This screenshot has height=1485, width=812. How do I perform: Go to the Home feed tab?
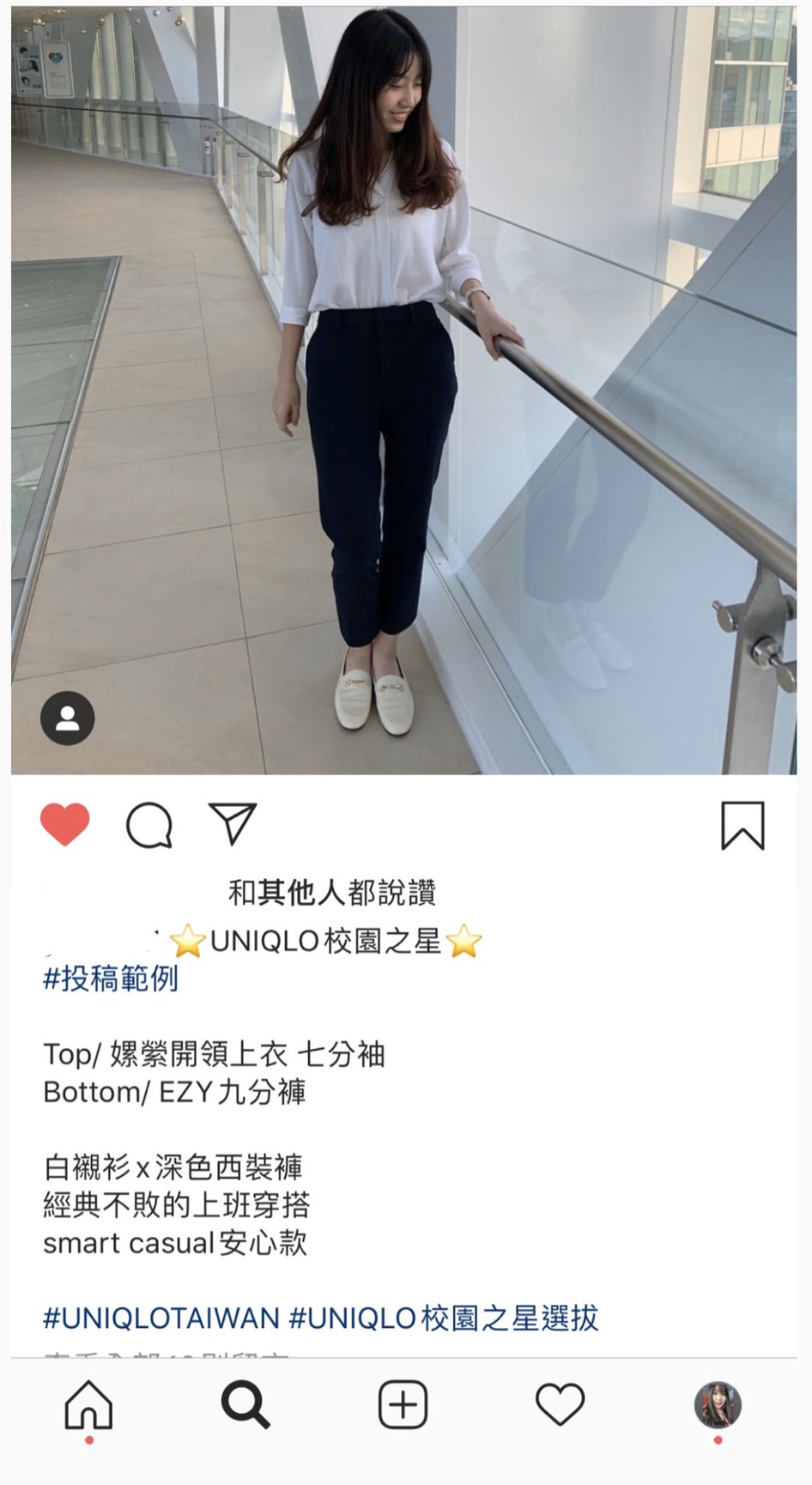[89, 1404]
